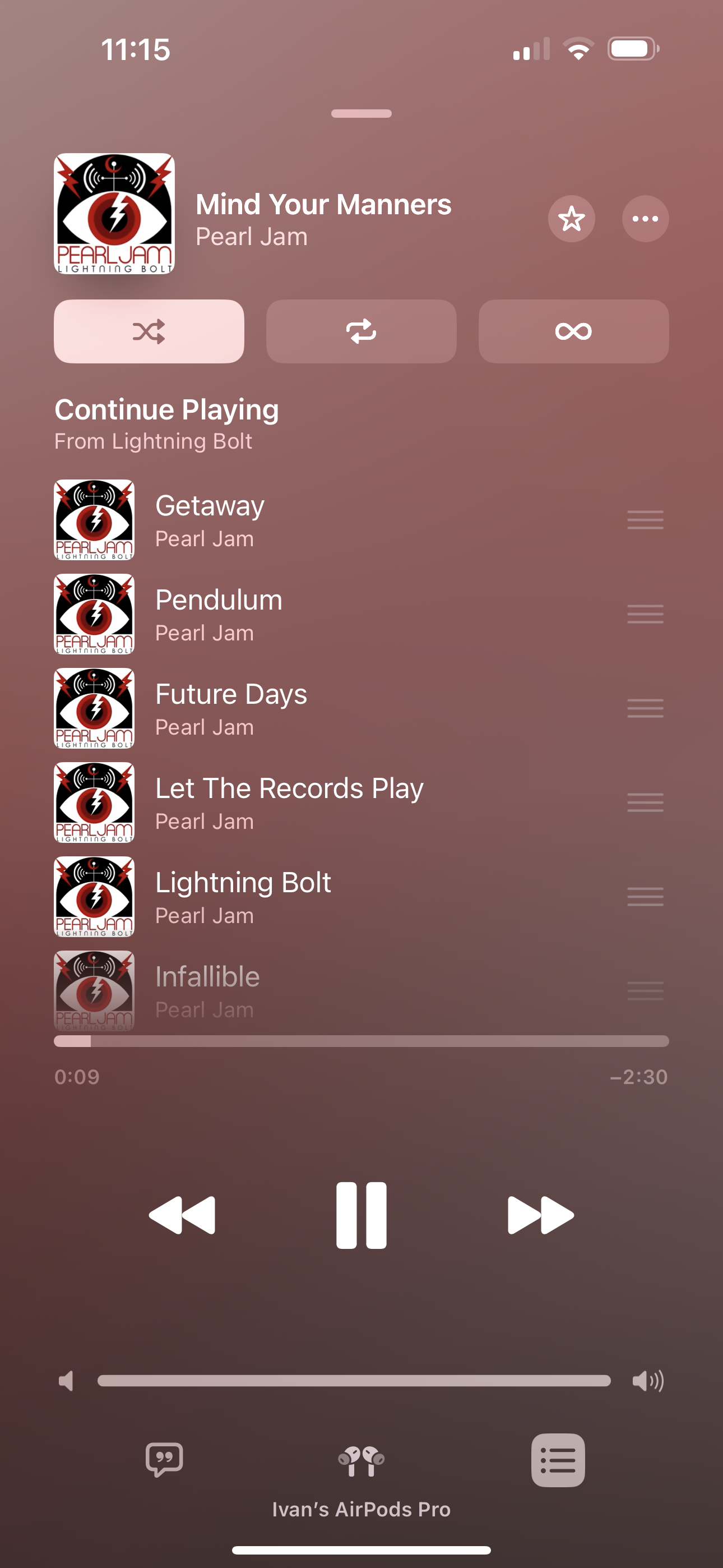Open the Mind Your Manners album artwork
This screenshot has height=1568, width=723.
114,214
